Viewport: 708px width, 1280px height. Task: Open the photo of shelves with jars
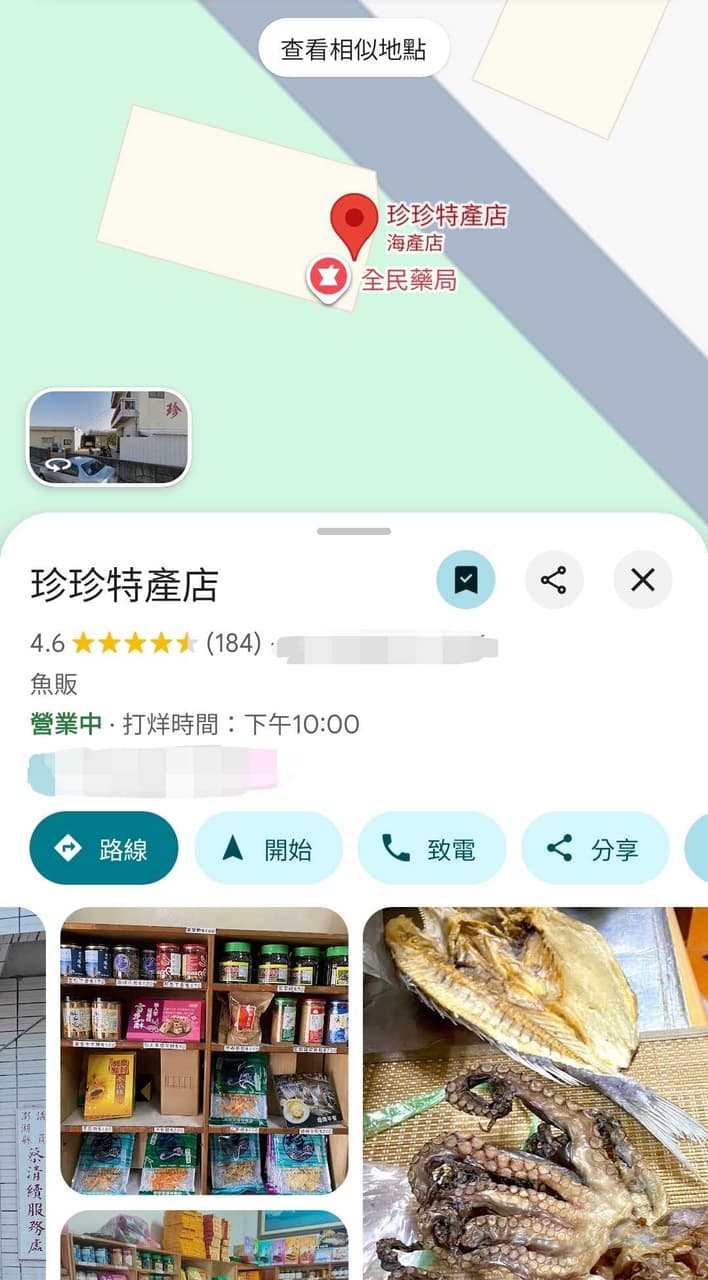pos(204,1051)
